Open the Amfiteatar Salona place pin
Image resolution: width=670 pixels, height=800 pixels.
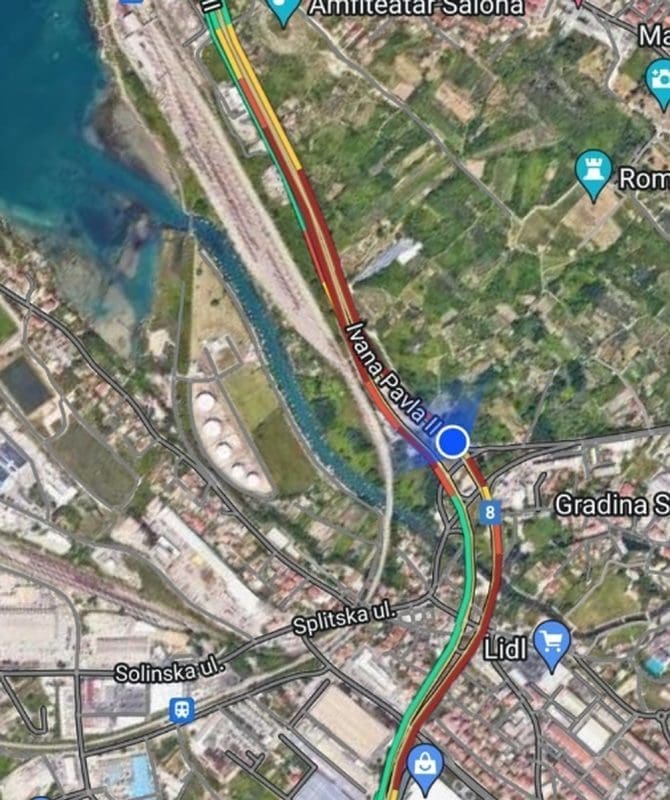[285, 8]
